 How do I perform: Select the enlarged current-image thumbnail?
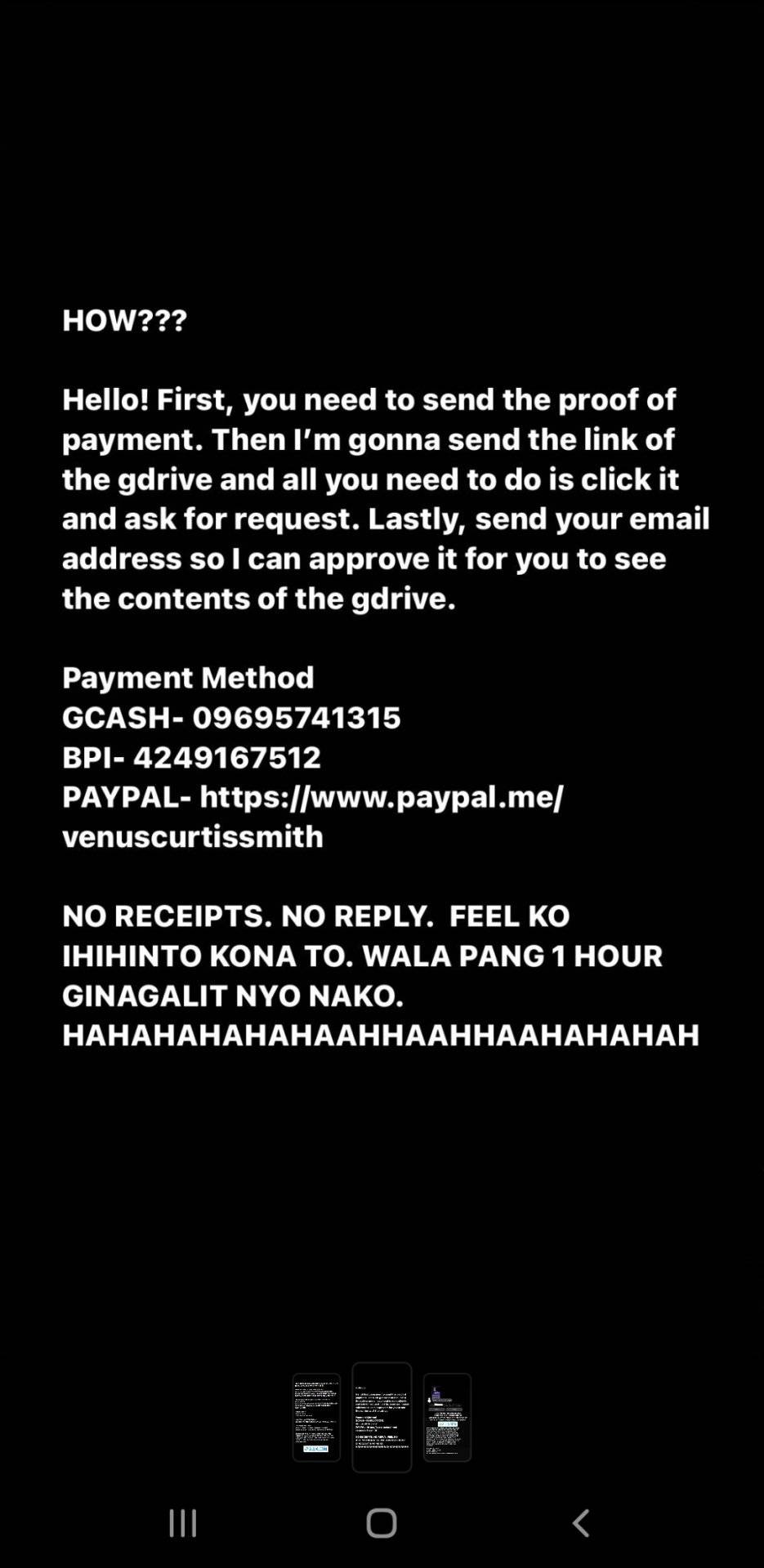(x=382, y=1417)
